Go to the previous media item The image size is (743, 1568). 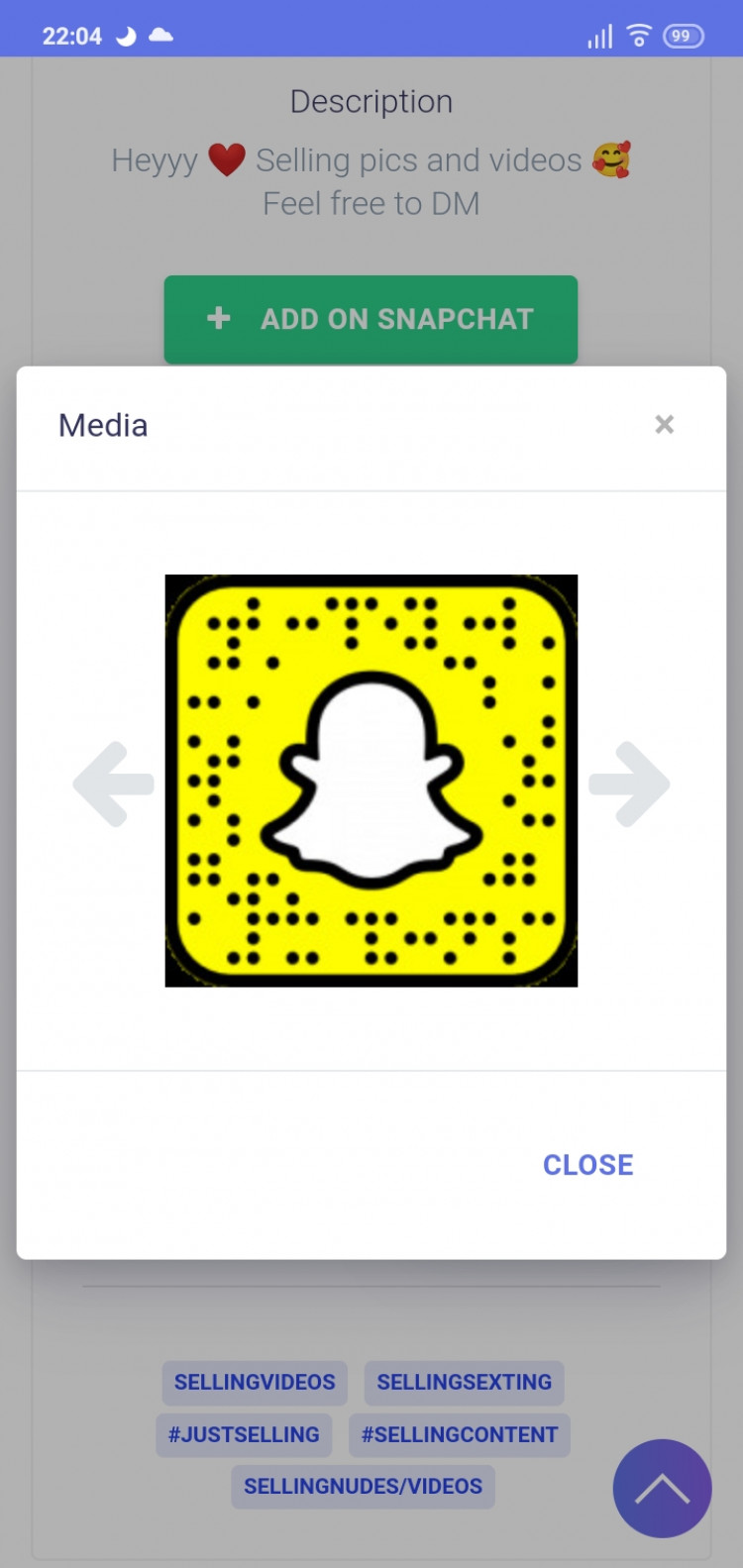click(114, 784)
